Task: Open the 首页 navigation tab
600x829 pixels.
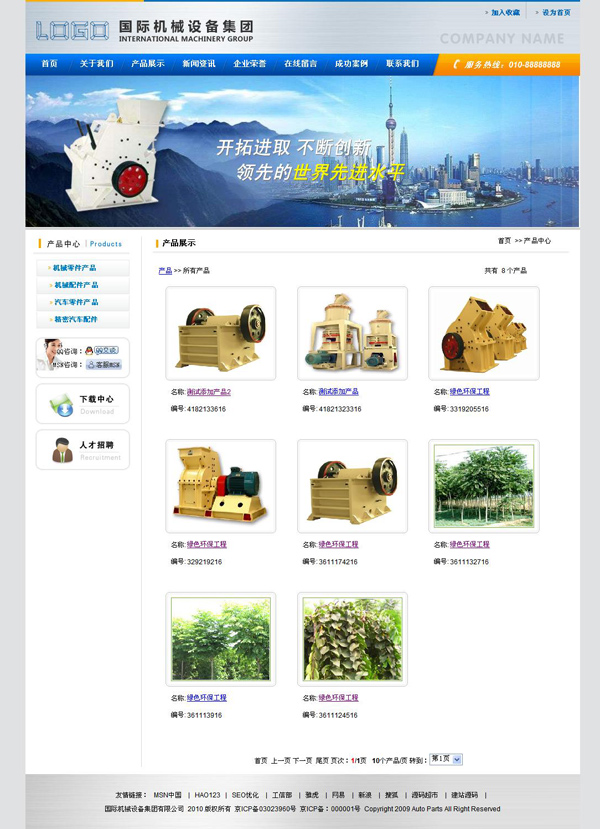Action: coord(49,64)
